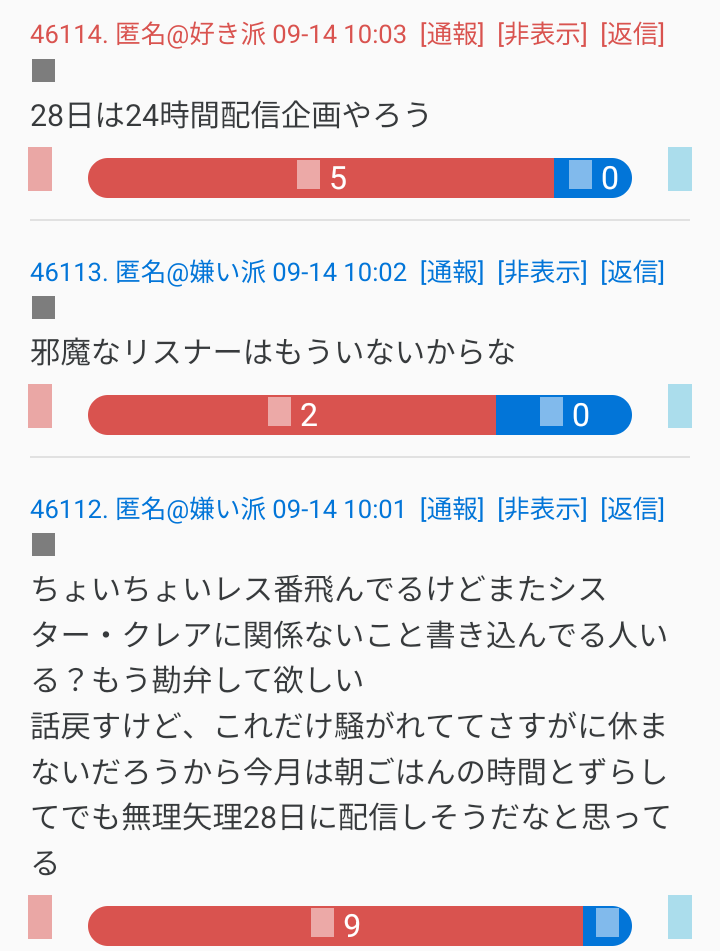720x951 pixels.
Task: Tap blue vote button right of comment 46113's bar
Action: tap(680, 406)
